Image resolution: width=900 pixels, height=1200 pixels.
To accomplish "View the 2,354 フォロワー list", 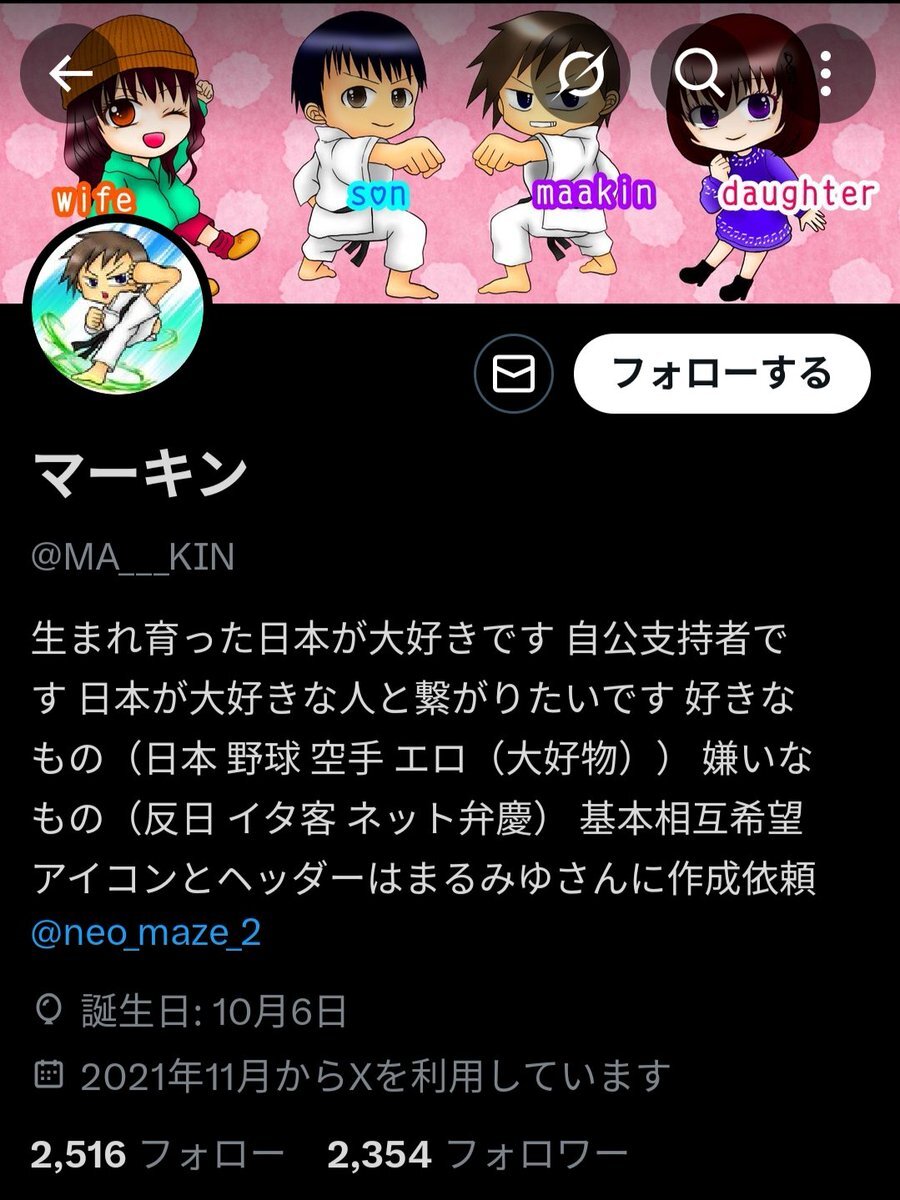I will click(477, 1155).
